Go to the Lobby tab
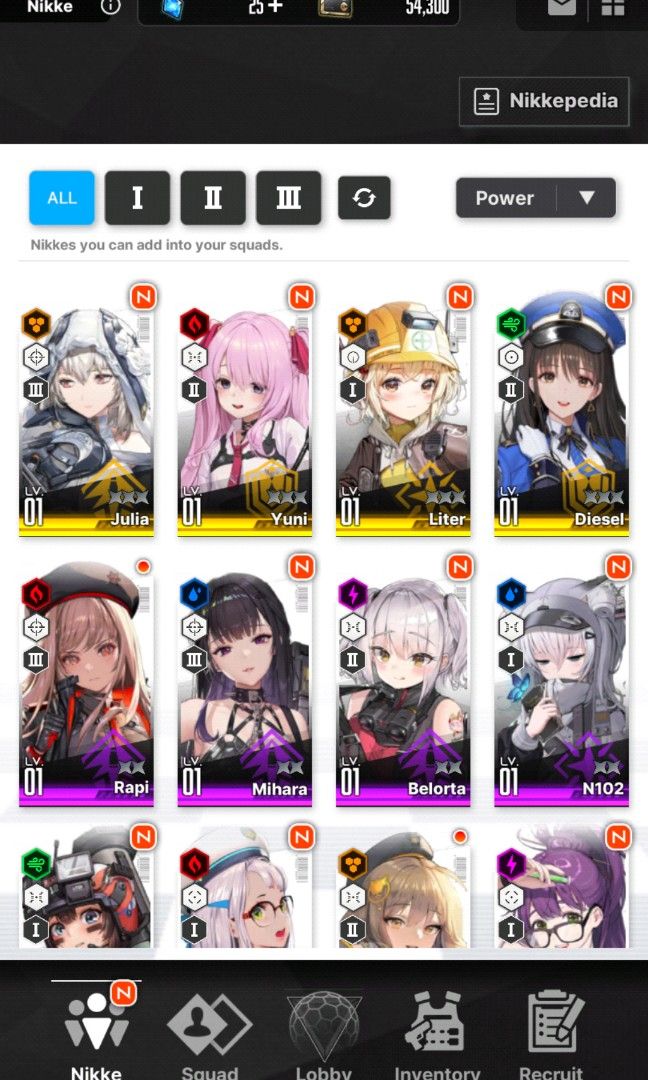 pos(323,1030)
